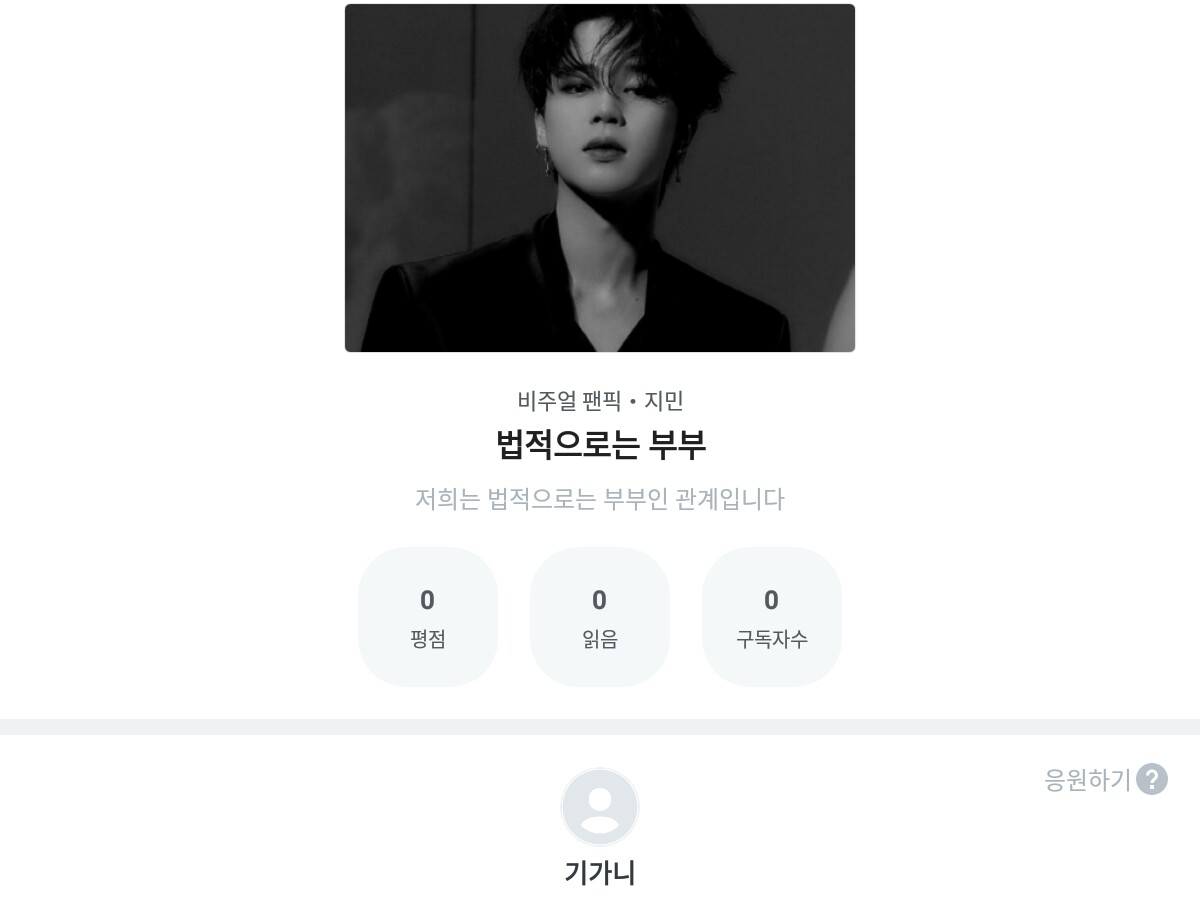The image size is (1200, 900).
Task: Open the 응원하기 help question mark
Action: [x=1152, y=779]
